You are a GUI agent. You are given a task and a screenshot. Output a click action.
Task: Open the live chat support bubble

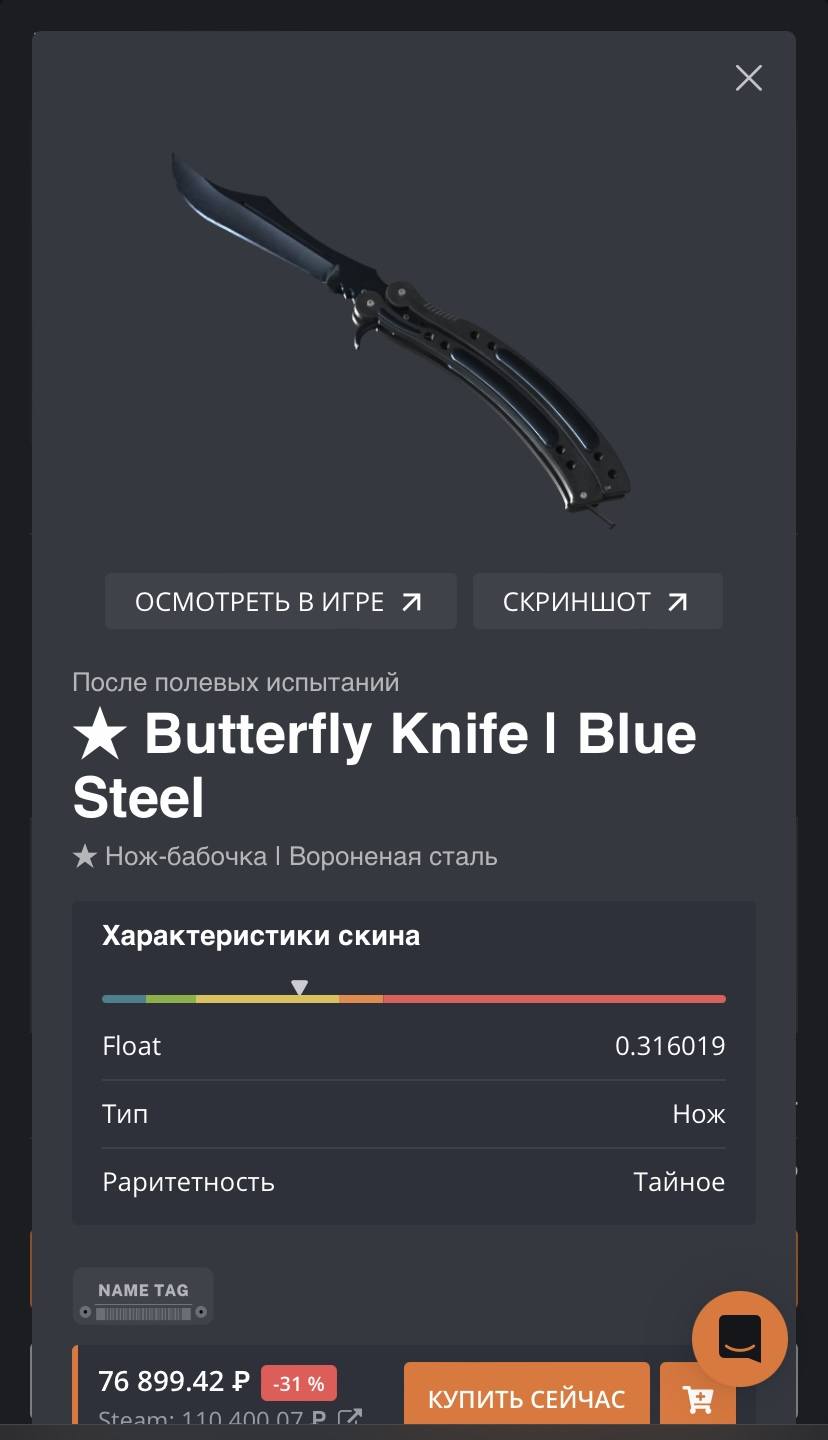pos(739,1338)
